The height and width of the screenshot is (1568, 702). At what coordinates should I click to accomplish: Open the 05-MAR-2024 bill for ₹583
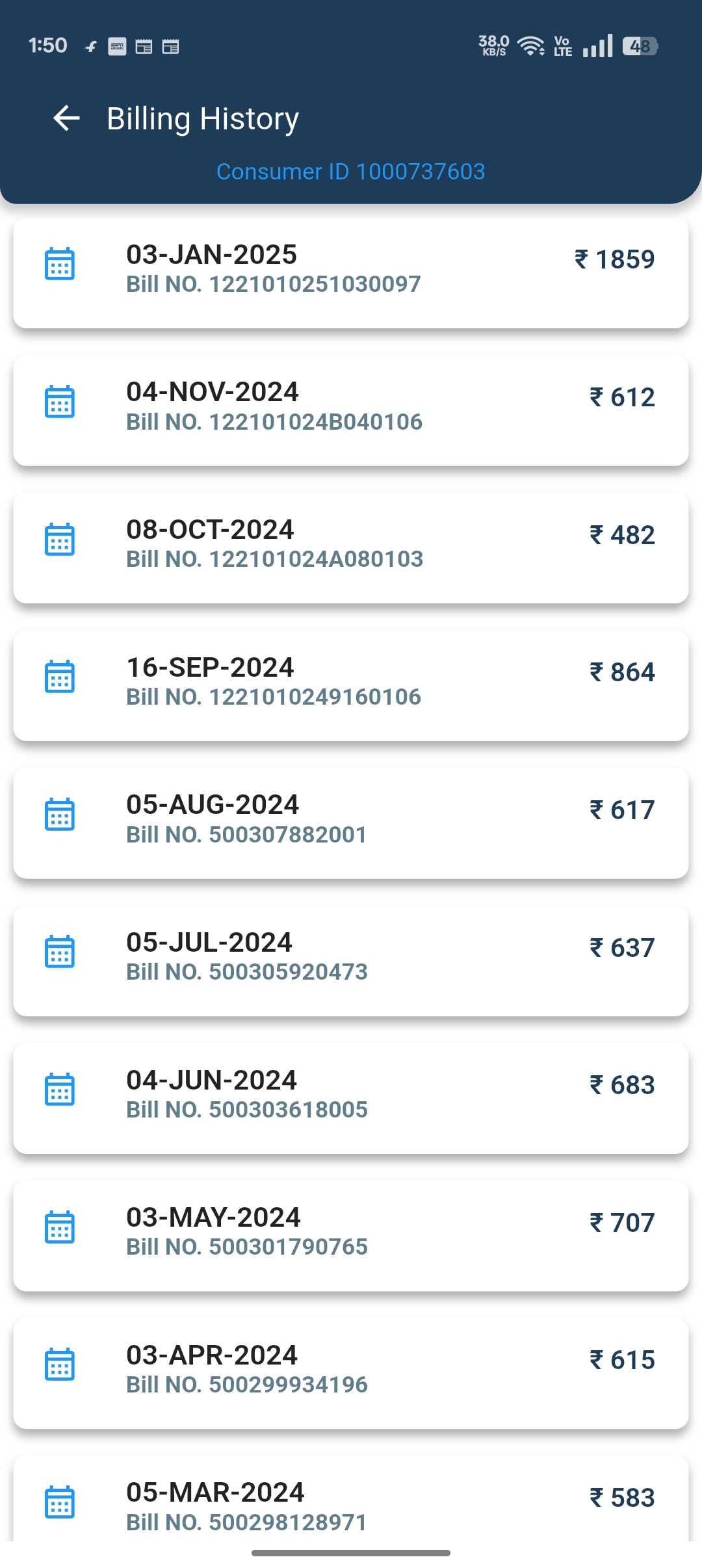[351, 1498]
